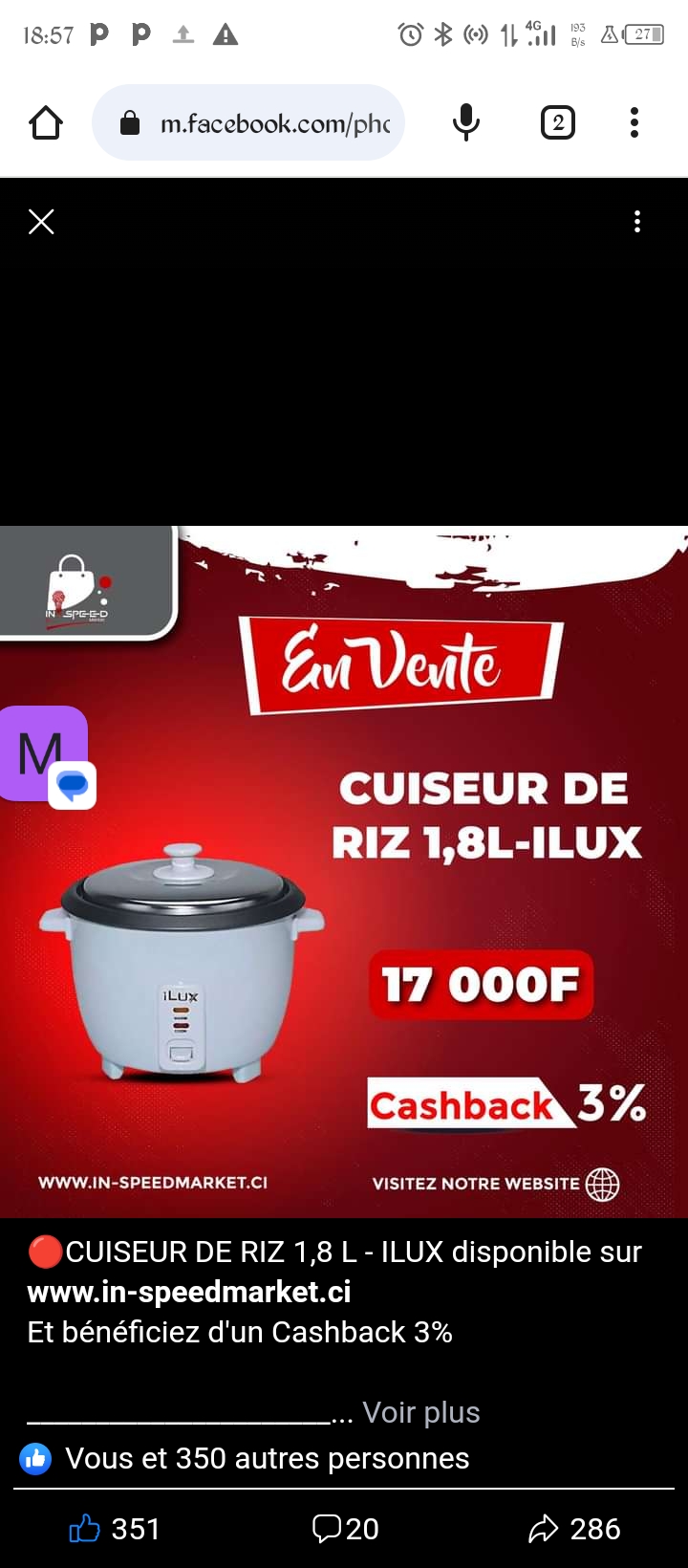Open the www.in-speedmarket.ci link in the caption
This screenshot has width=688, height=1568.
pyautogui.click(x=189, y=1292)
